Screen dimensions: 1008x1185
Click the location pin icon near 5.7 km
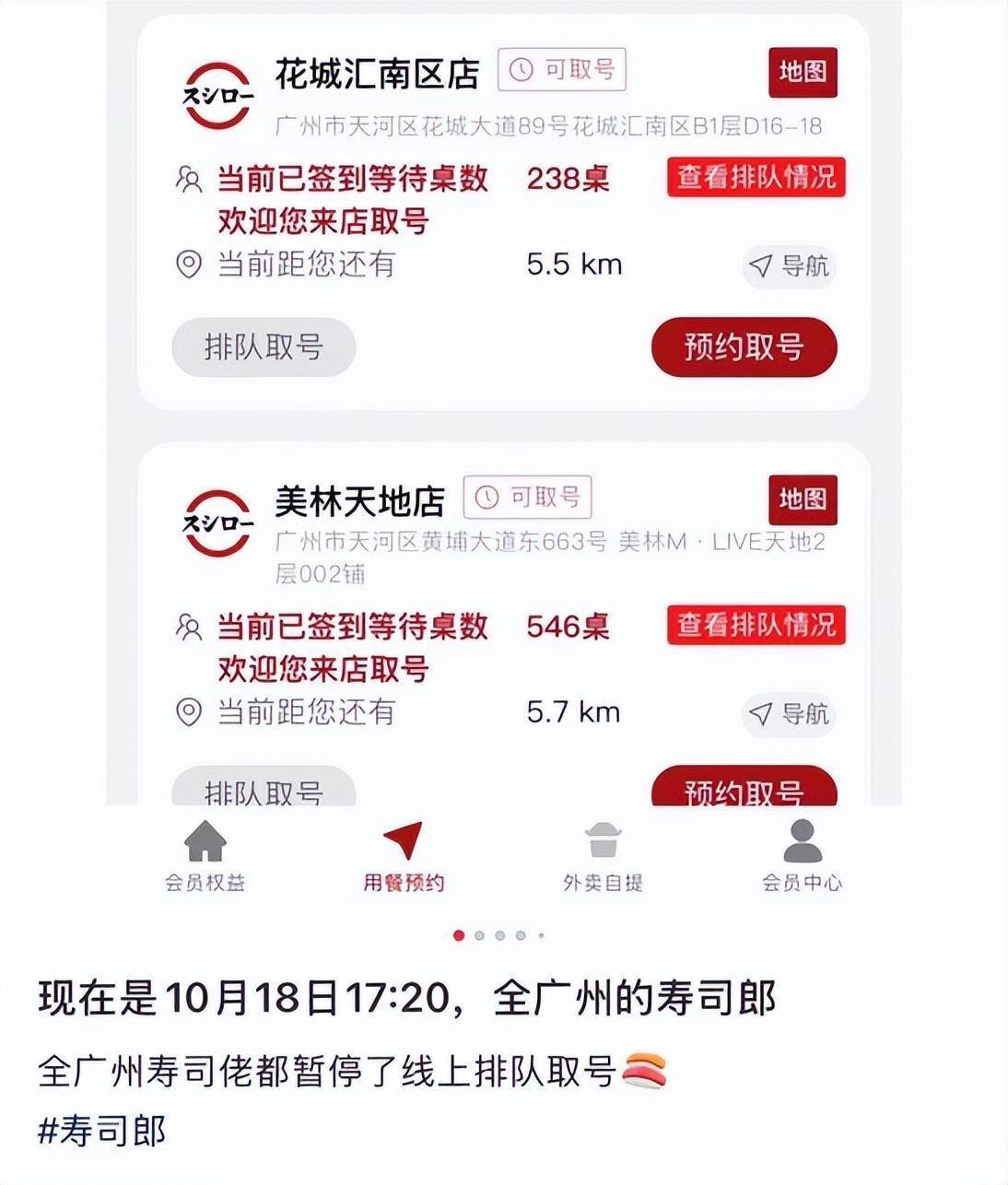[191, 712]
